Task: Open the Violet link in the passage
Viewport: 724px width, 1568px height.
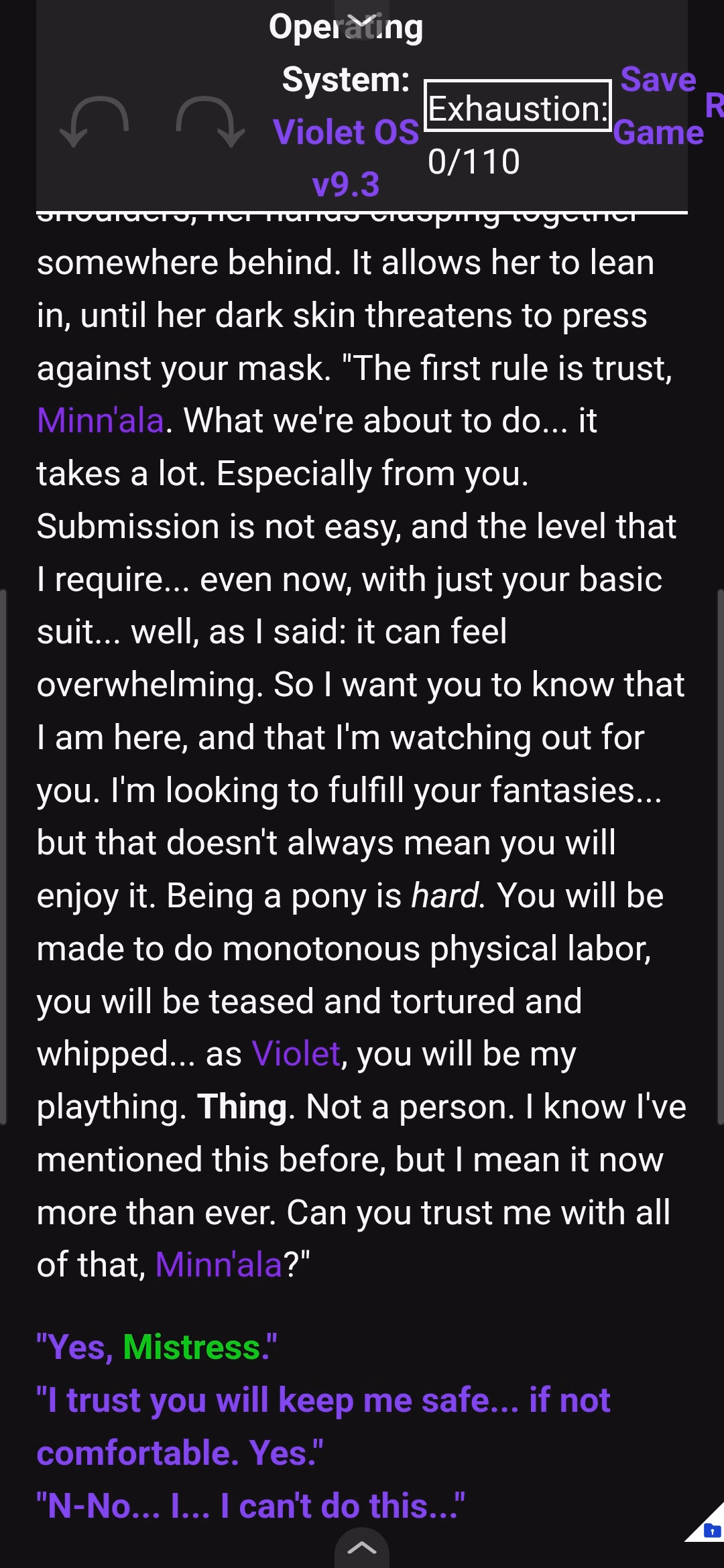Action: (x=296, y=1054)
